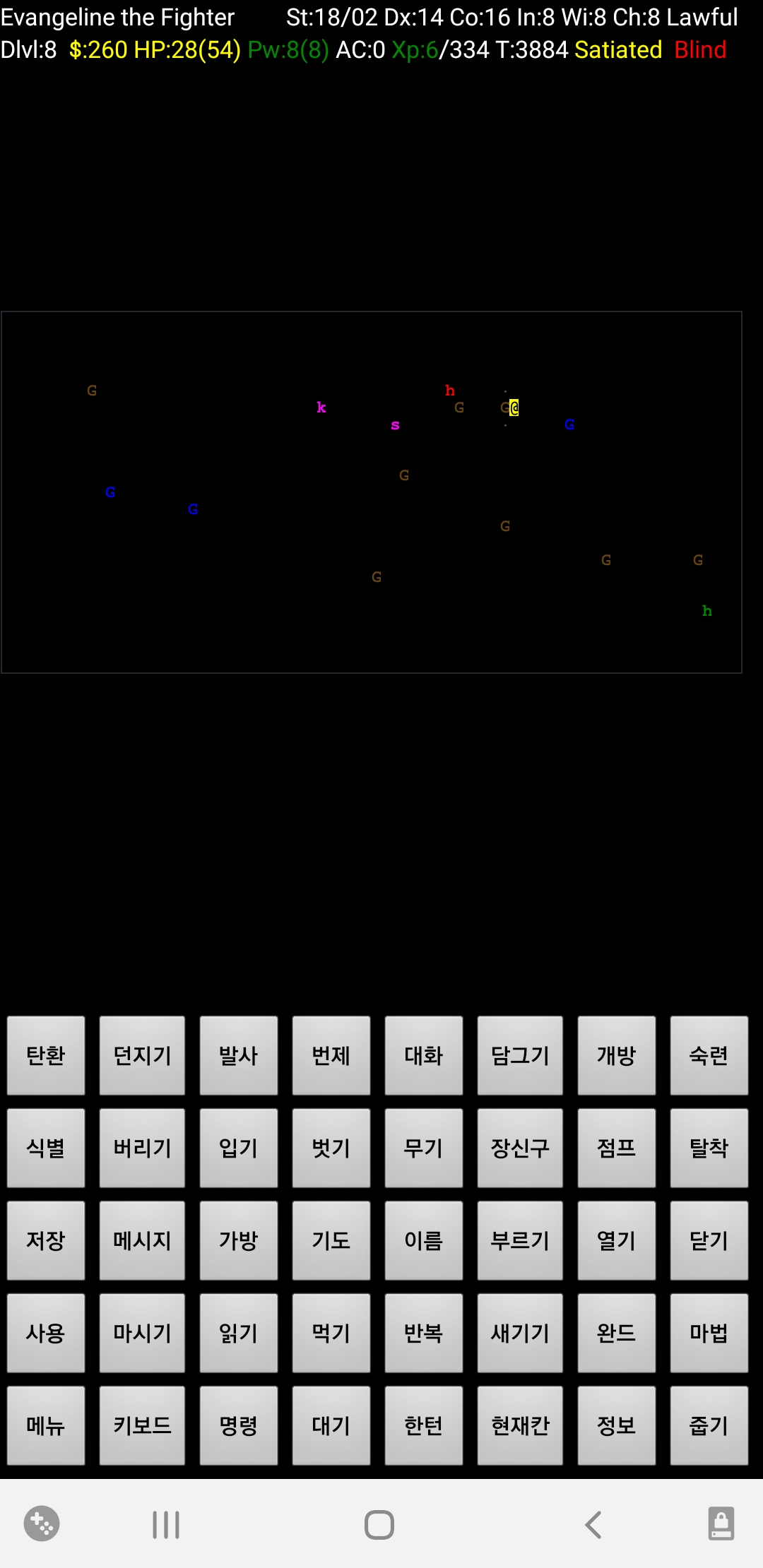The width and height of the screenshot is (763, 1568).
Task: Select the 버리기 (drop) button
Action: click(x=142, y=1148)
